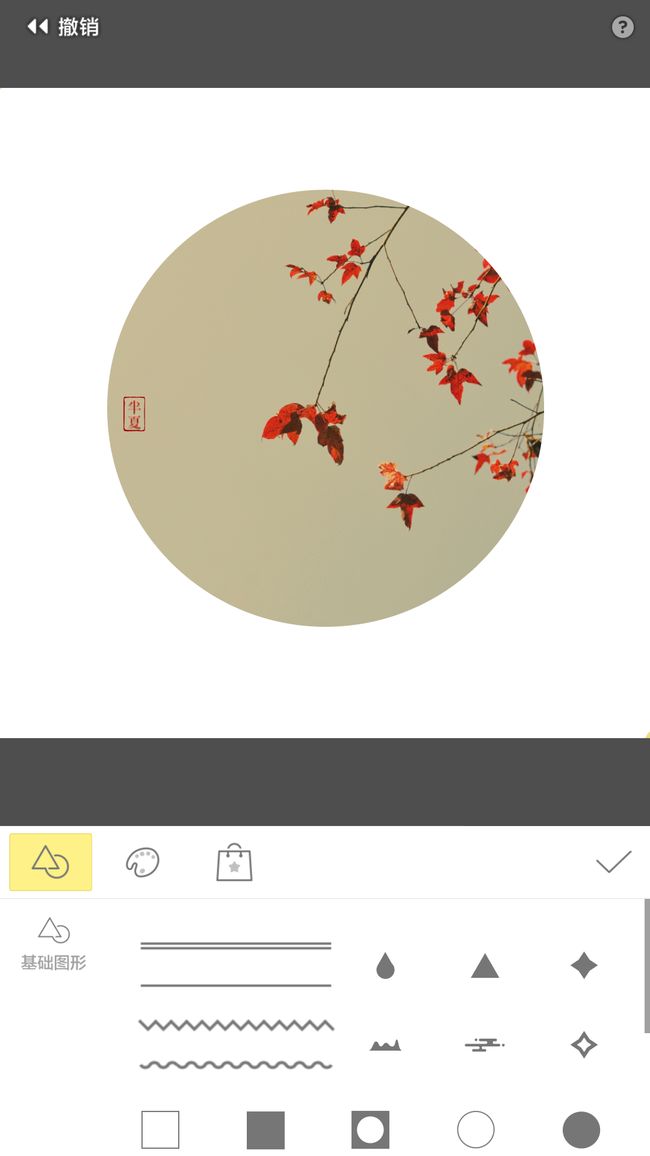Select the solid gray square shape
The image size is (650, 1156).
coord(265,1129)
